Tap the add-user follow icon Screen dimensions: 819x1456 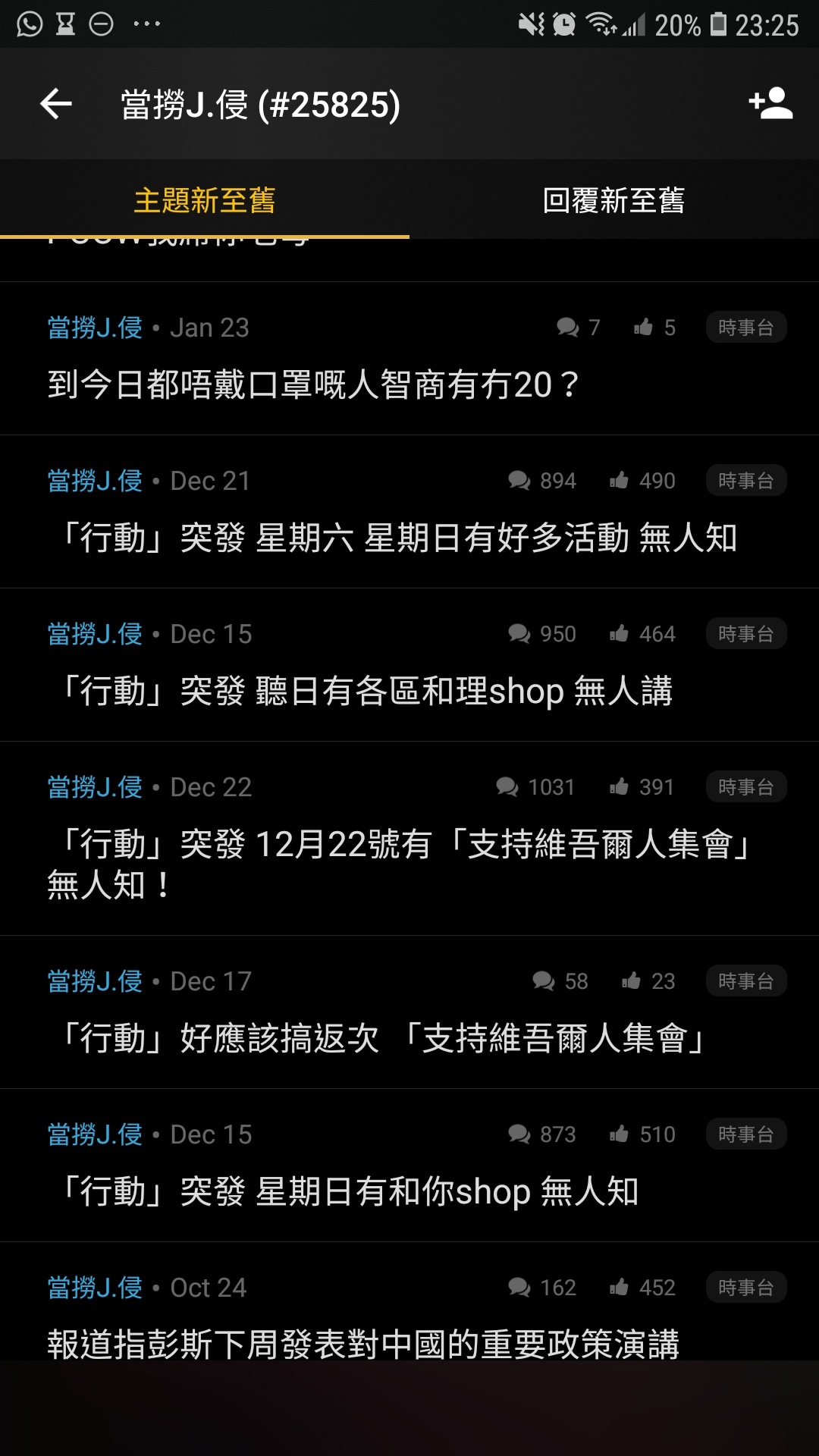[x=770, y=104]
